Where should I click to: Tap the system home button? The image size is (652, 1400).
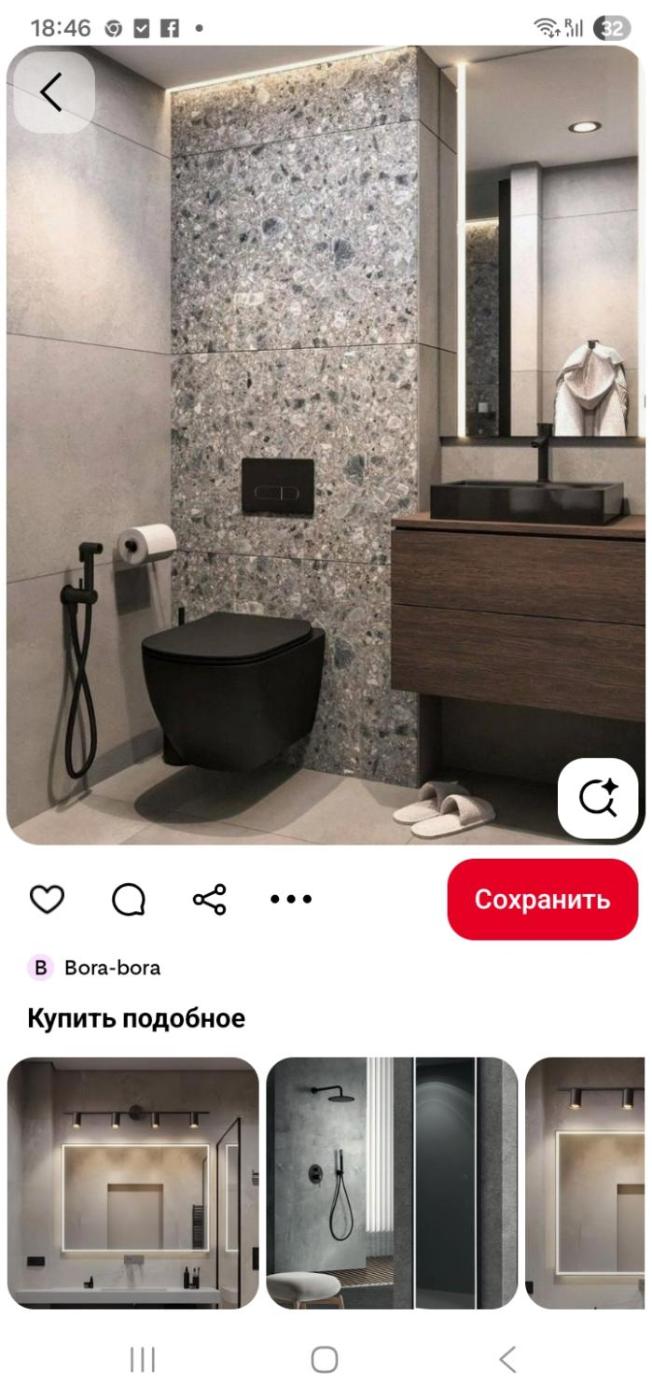pos(325,1359)
